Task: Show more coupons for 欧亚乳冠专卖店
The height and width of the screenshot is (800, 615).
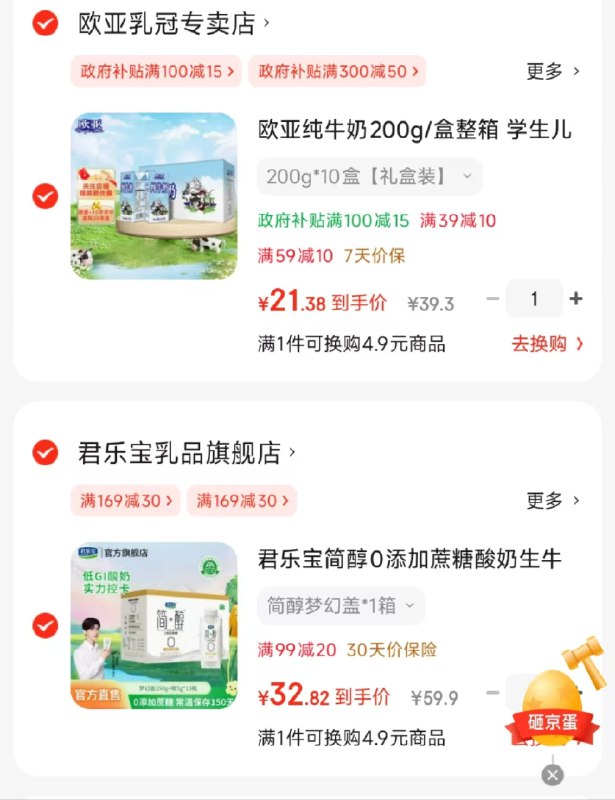Action: (552, 71)
